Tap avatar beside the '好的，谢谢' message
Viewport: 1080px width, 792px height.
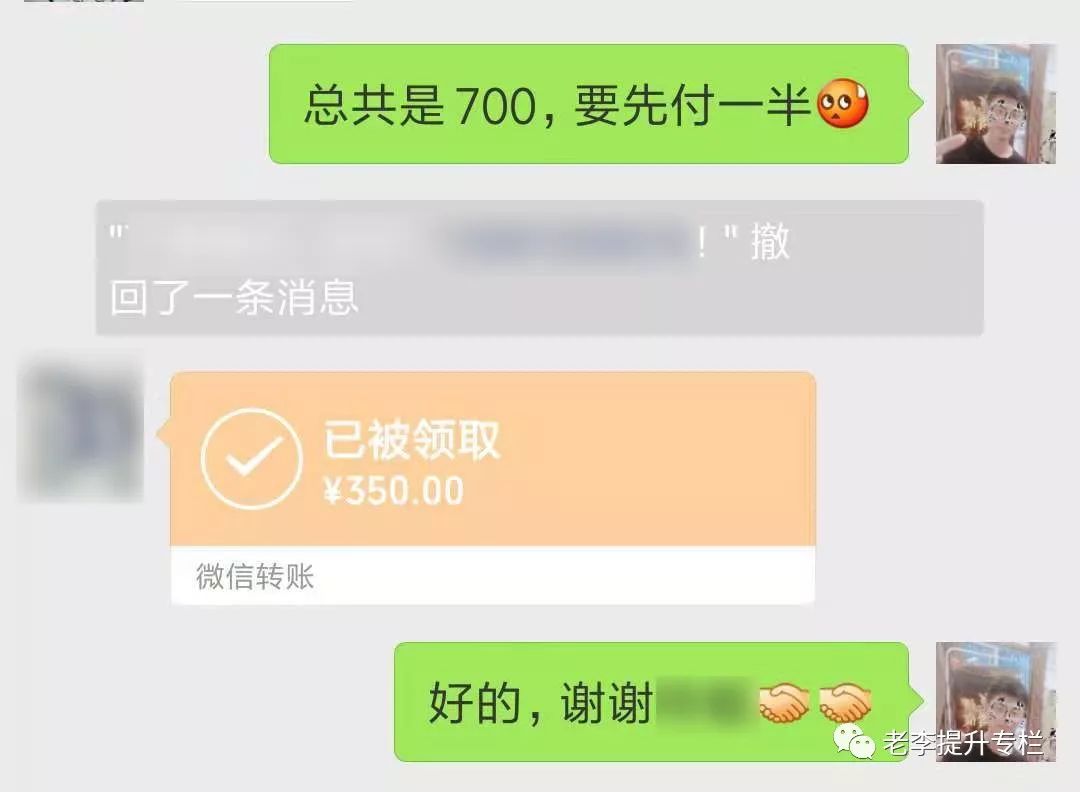[x=995, y=700]
